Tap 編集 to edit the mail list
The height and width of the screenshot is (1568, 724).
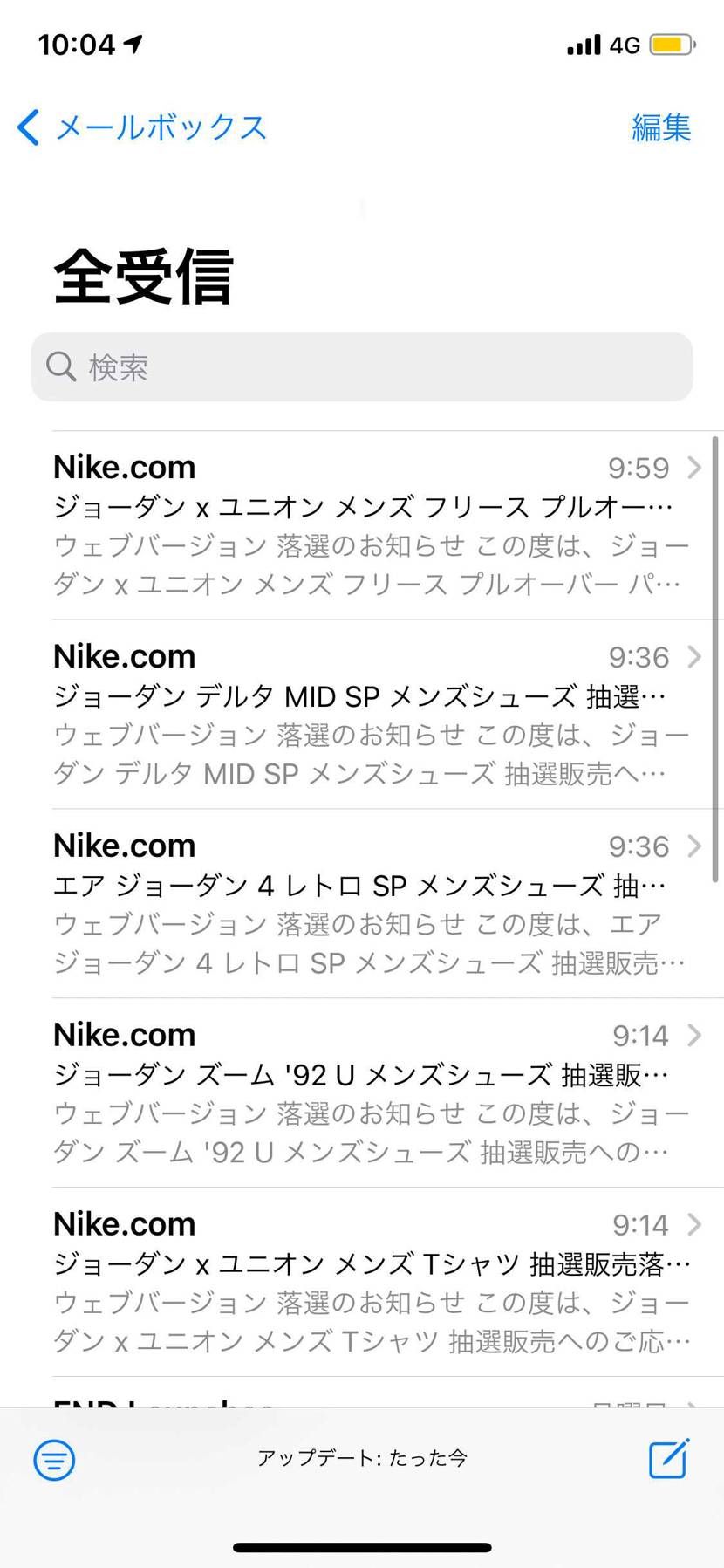point(661,127)
